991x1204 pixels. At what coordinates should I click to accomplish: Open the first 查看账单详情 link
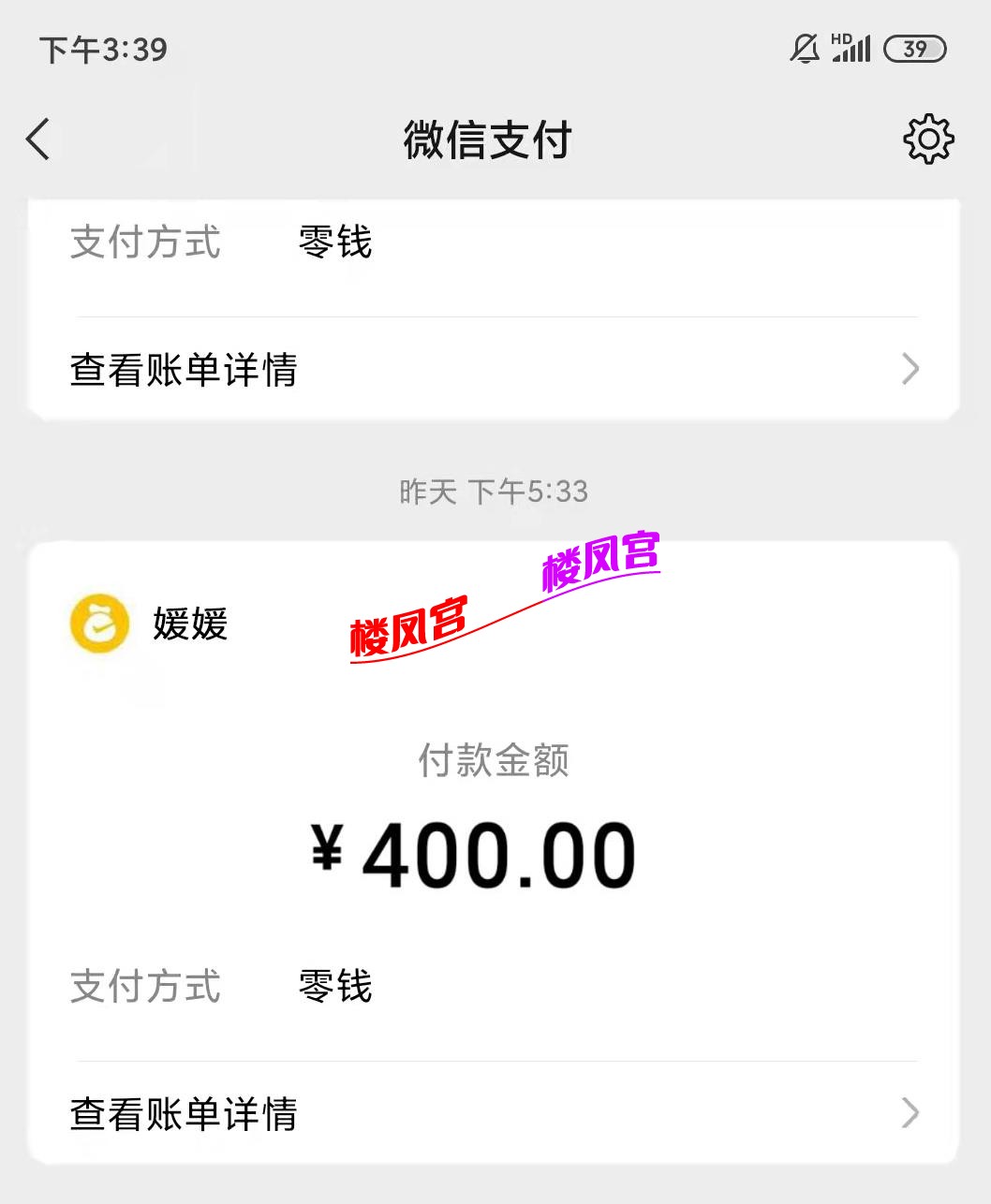[183, 371]
